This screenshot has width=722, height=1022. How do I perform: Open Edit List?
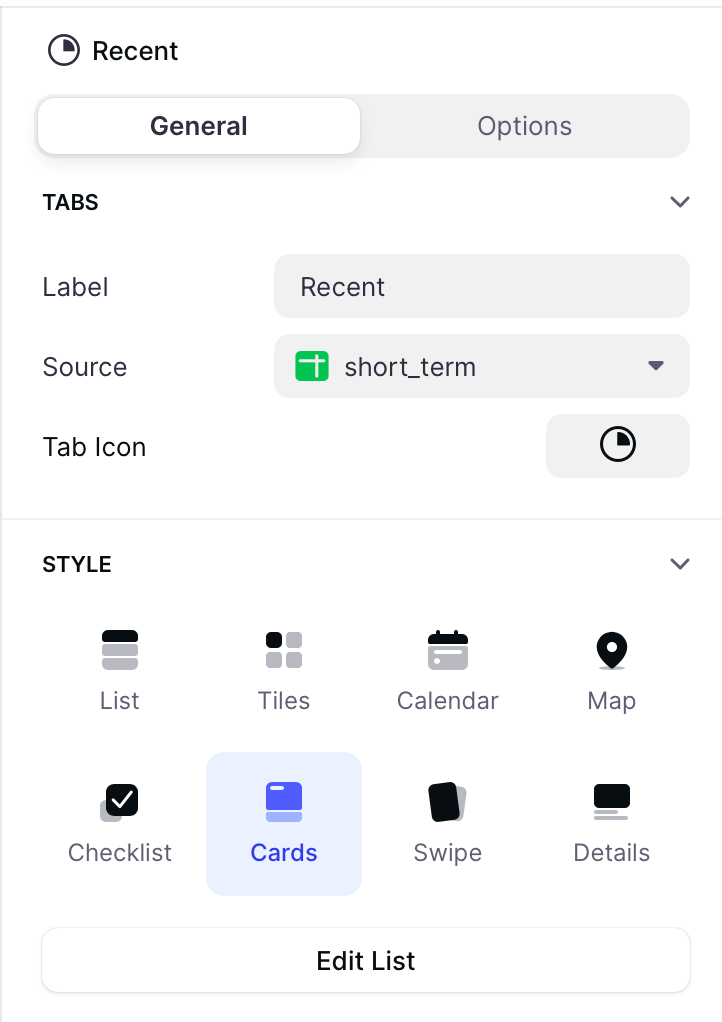click(x=366, y=961)
